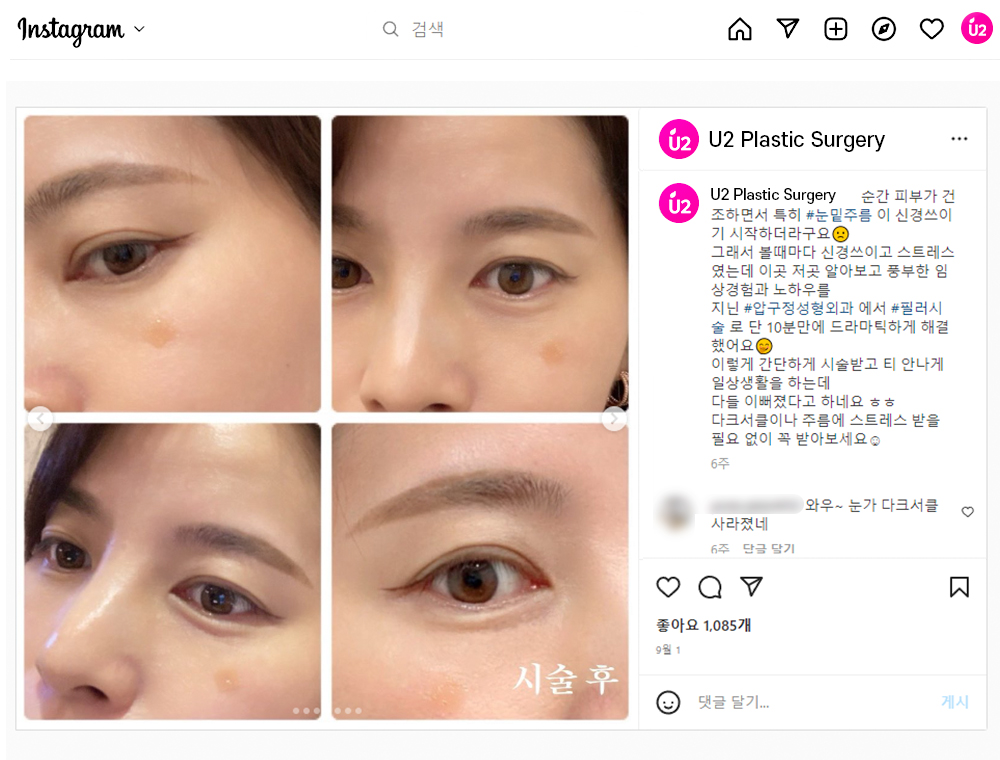Image resolution: width=1000 pixels, height=760 pixels.
Task: Tap the comment bubble under the post
Action: [x=710, y=587]
